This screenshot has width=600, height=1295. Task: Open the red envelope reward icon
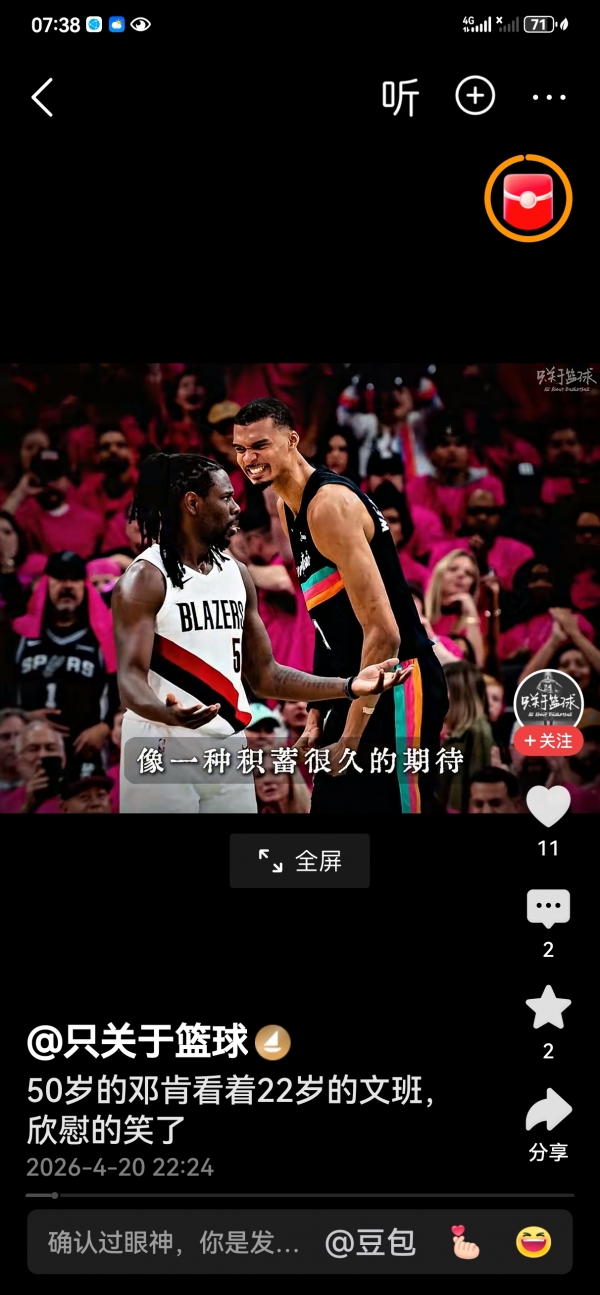pos(528,198)
